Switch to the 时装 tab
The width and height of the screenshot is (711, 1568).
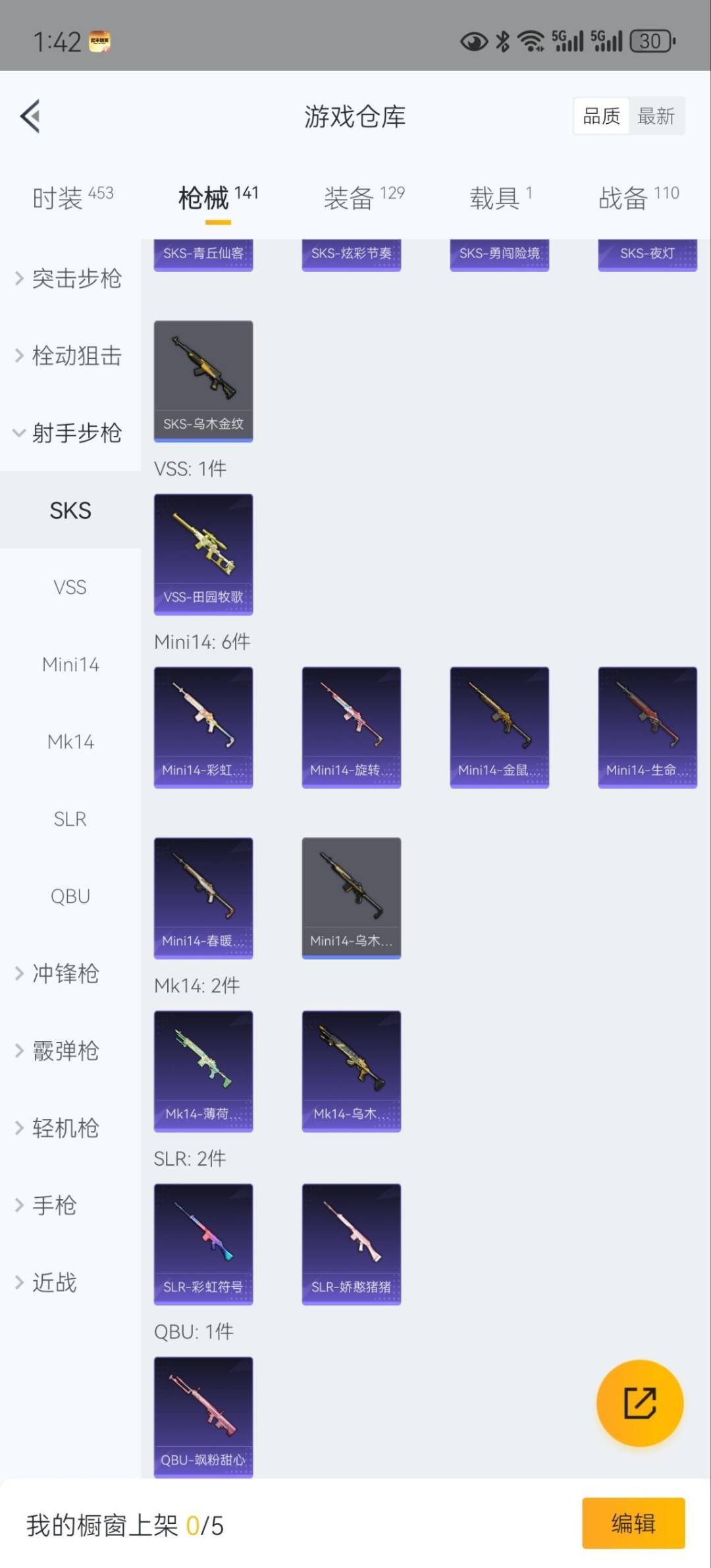click(x=72, y=198)
